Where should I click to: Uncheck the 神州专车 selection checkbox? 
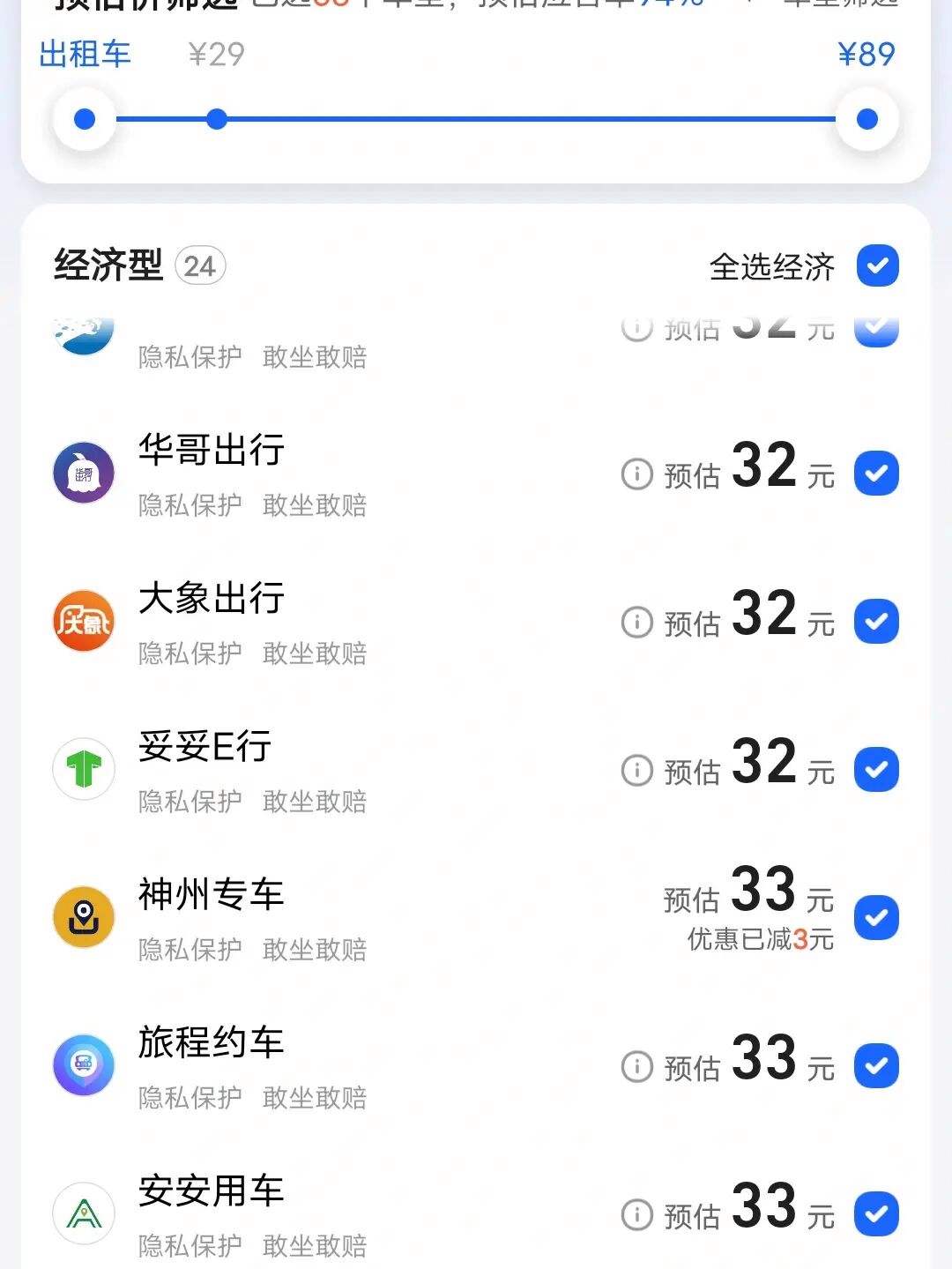point(876,917)
